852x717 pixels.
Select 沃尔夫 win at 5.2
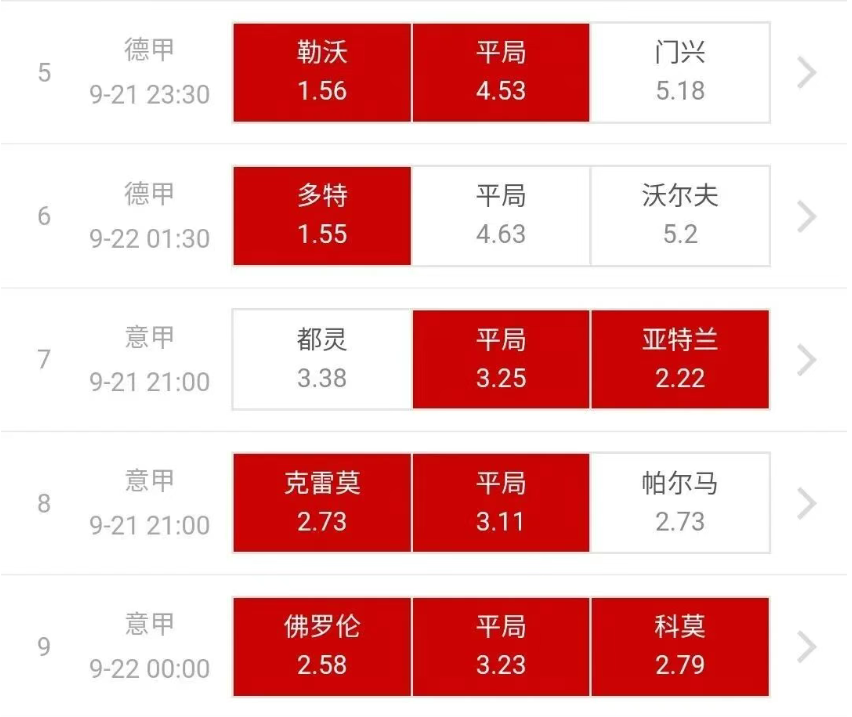point(680,216)
